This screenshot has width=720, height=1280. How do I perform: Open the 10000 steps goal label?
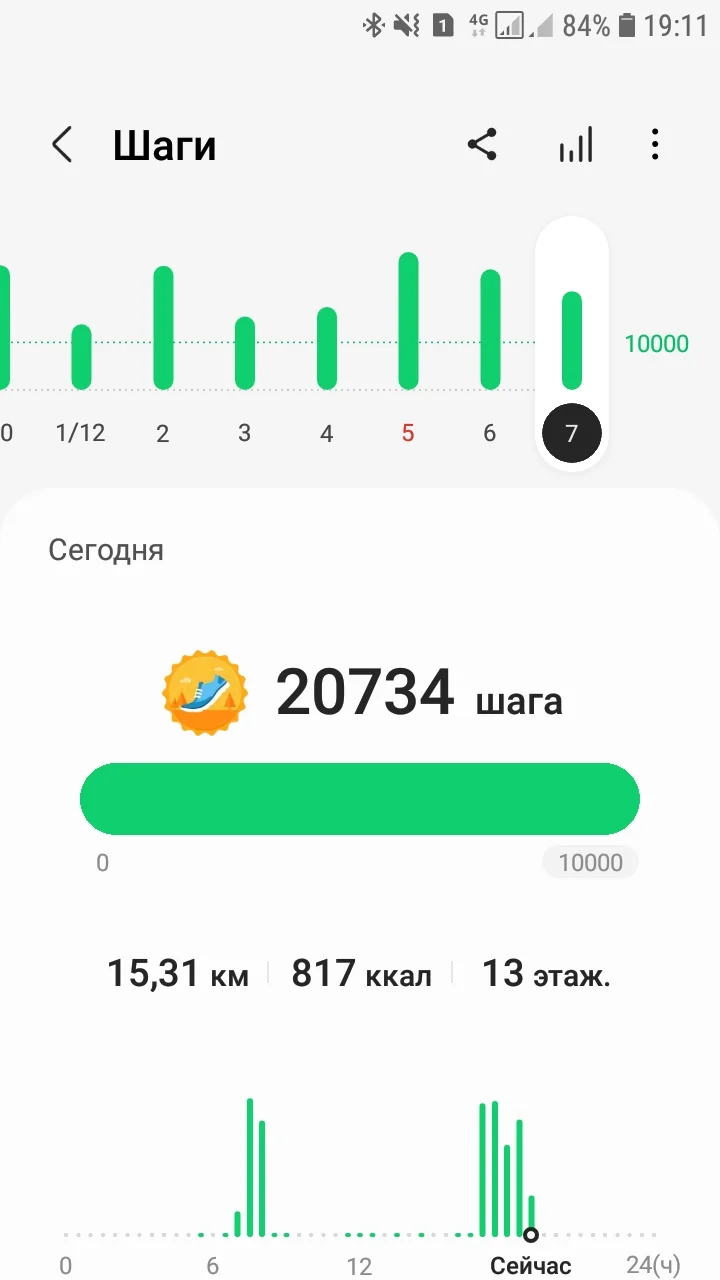[x=590, y=863]
